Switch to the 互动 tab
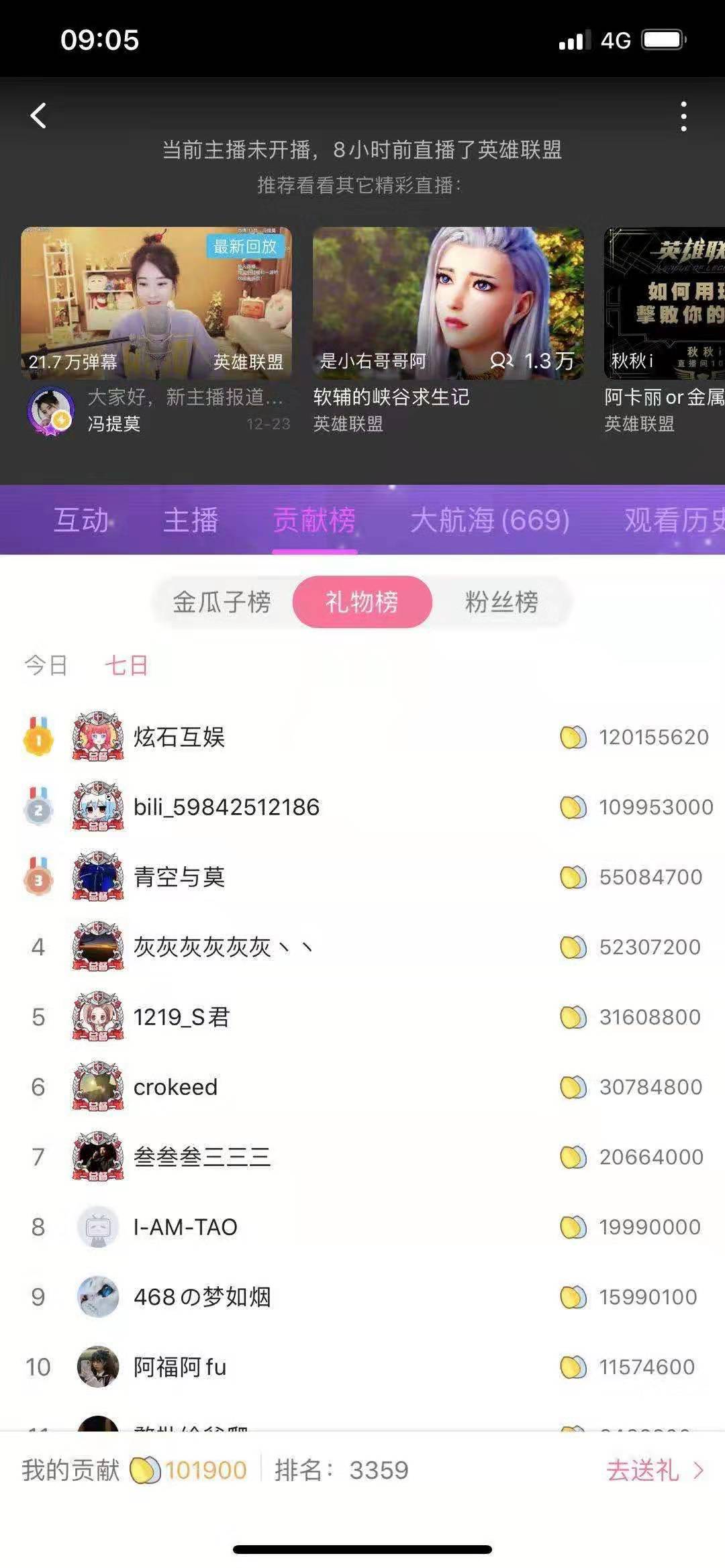 point(81,520)
